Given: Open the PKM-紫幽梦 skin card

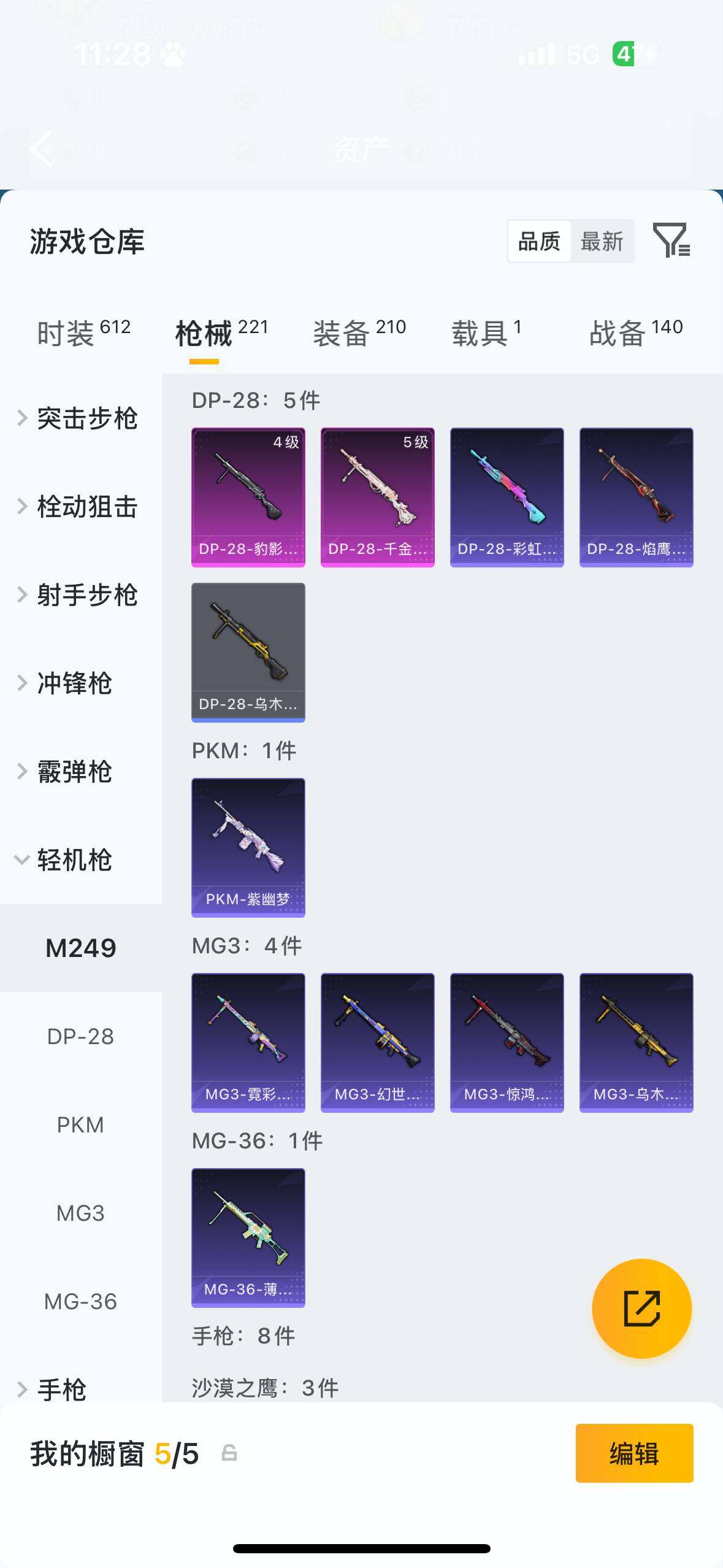Looking at the screenshot, I should [248, 848].
